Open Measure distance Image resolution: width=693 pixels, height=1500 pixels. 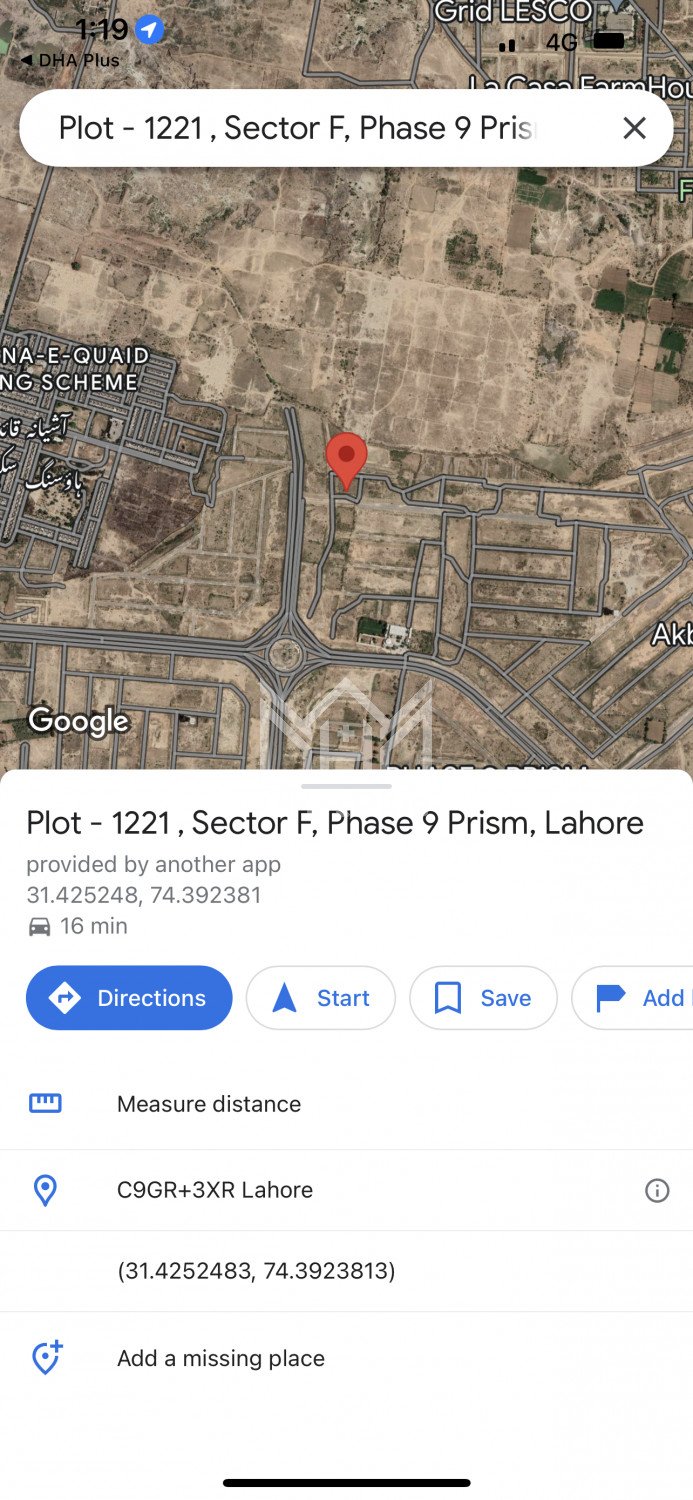209,1104
